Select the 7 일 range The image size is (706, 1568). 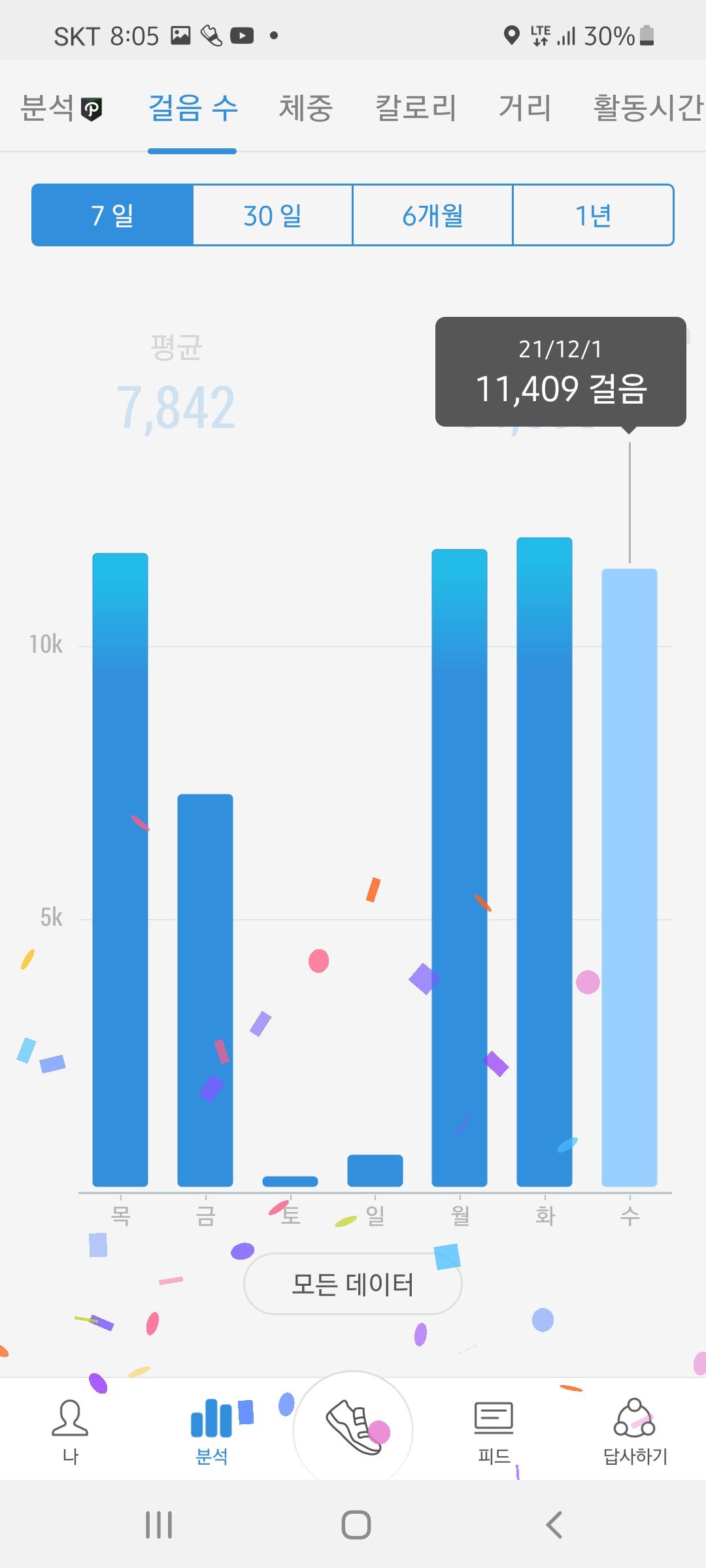(112, 215)
